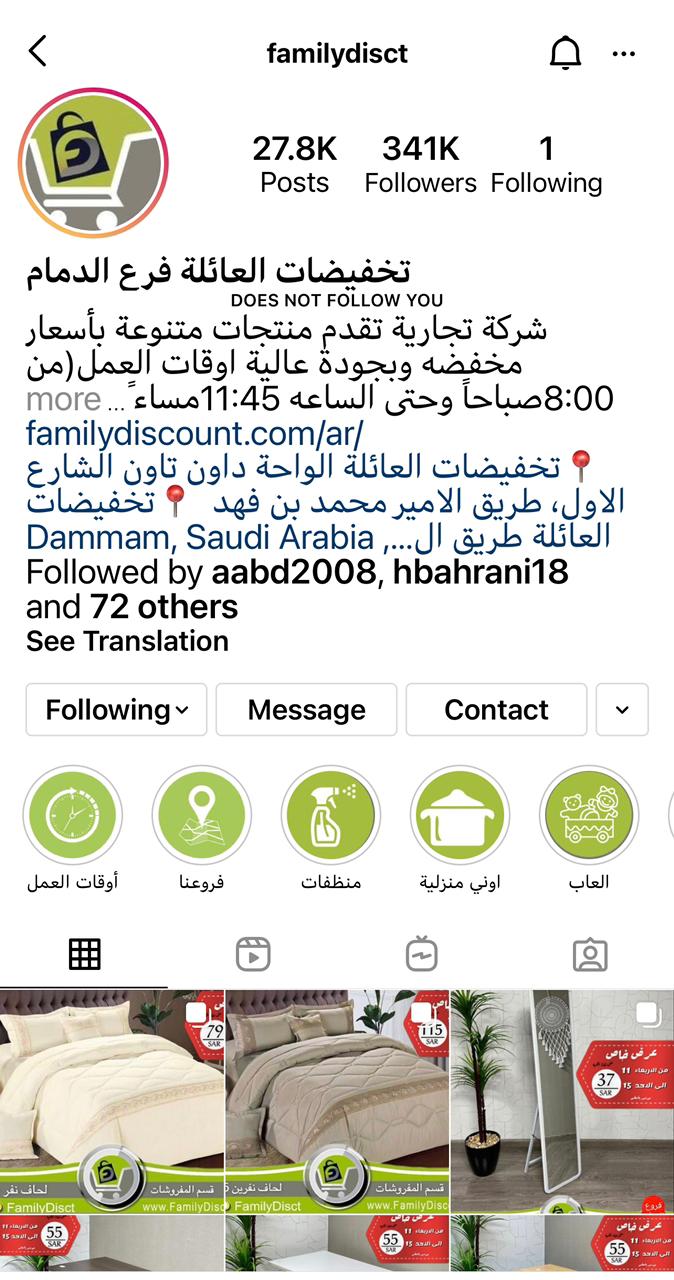Open the أوقات العمل story highlight

coord(72,815)
